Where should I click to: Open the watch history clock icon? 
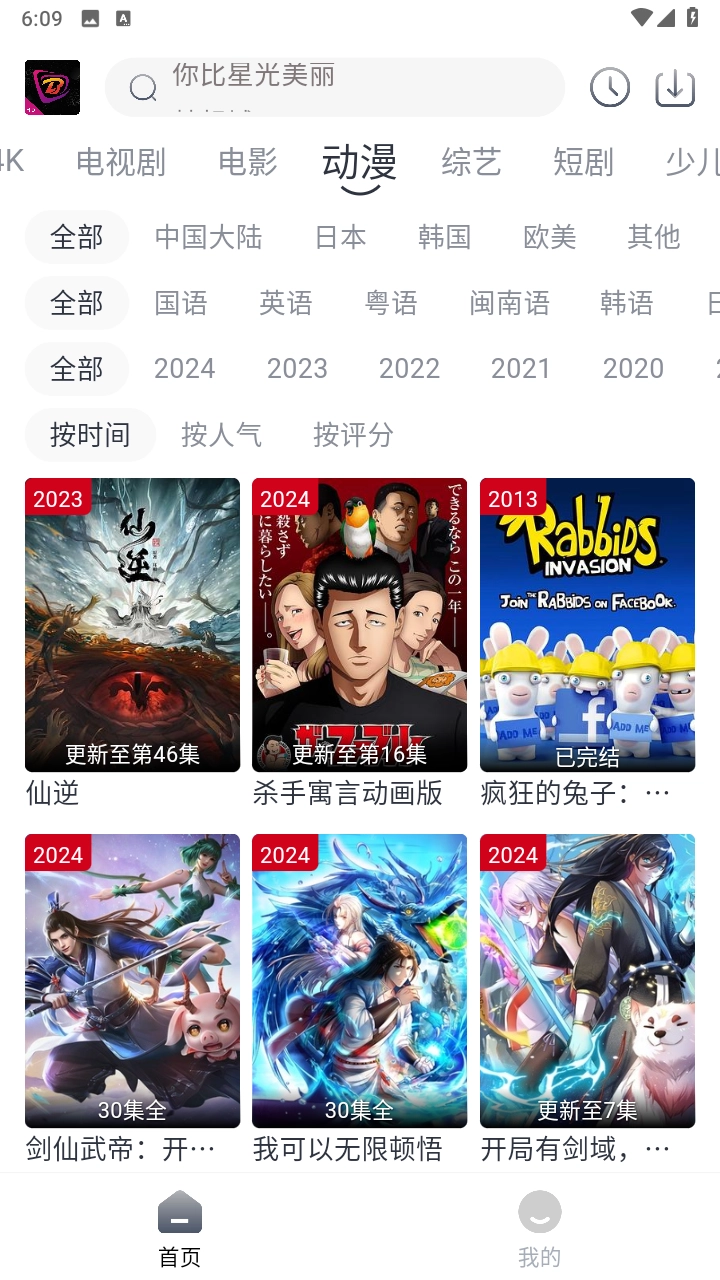pos(609,88)
